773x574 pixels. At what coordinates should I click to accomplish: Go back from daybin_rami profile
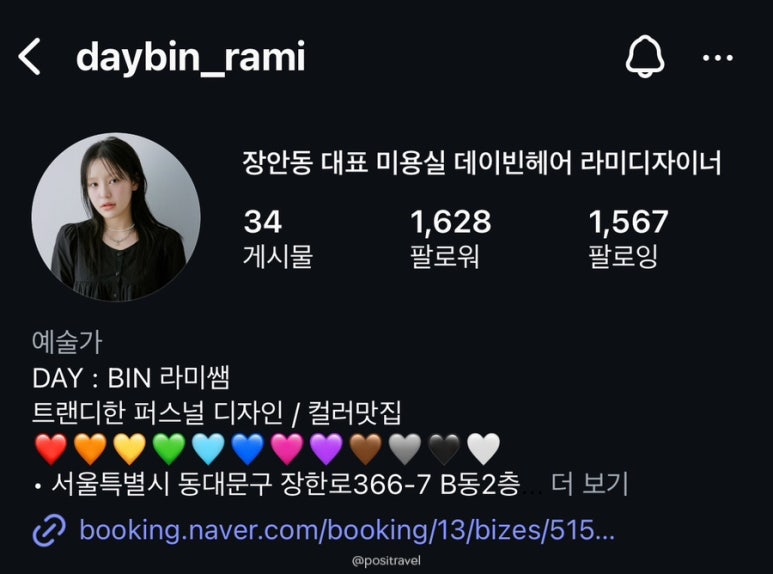(x=30, y=58)
